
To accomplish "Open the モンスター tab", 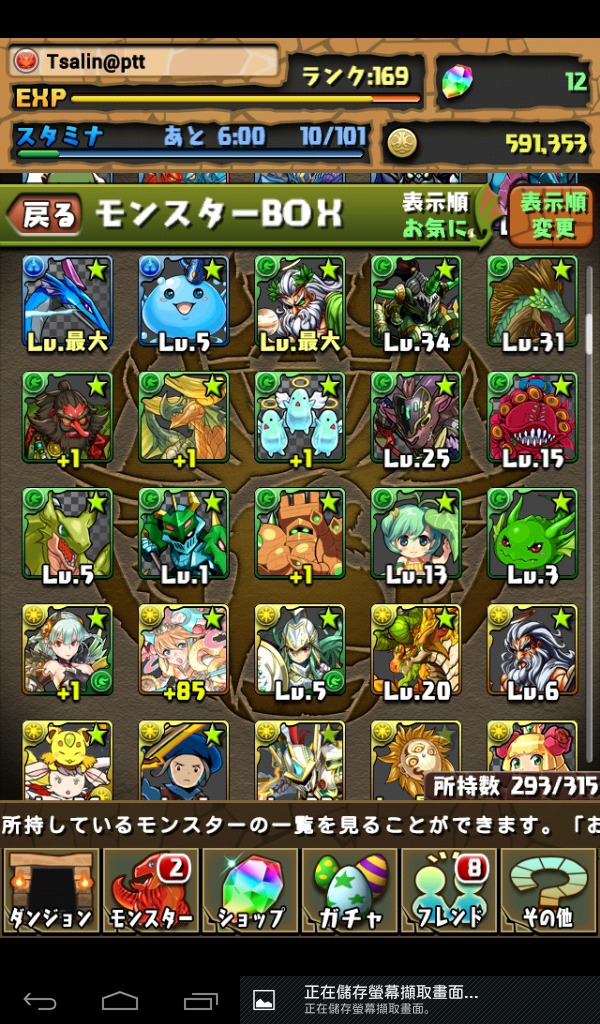I will click(x=150, y=890).
